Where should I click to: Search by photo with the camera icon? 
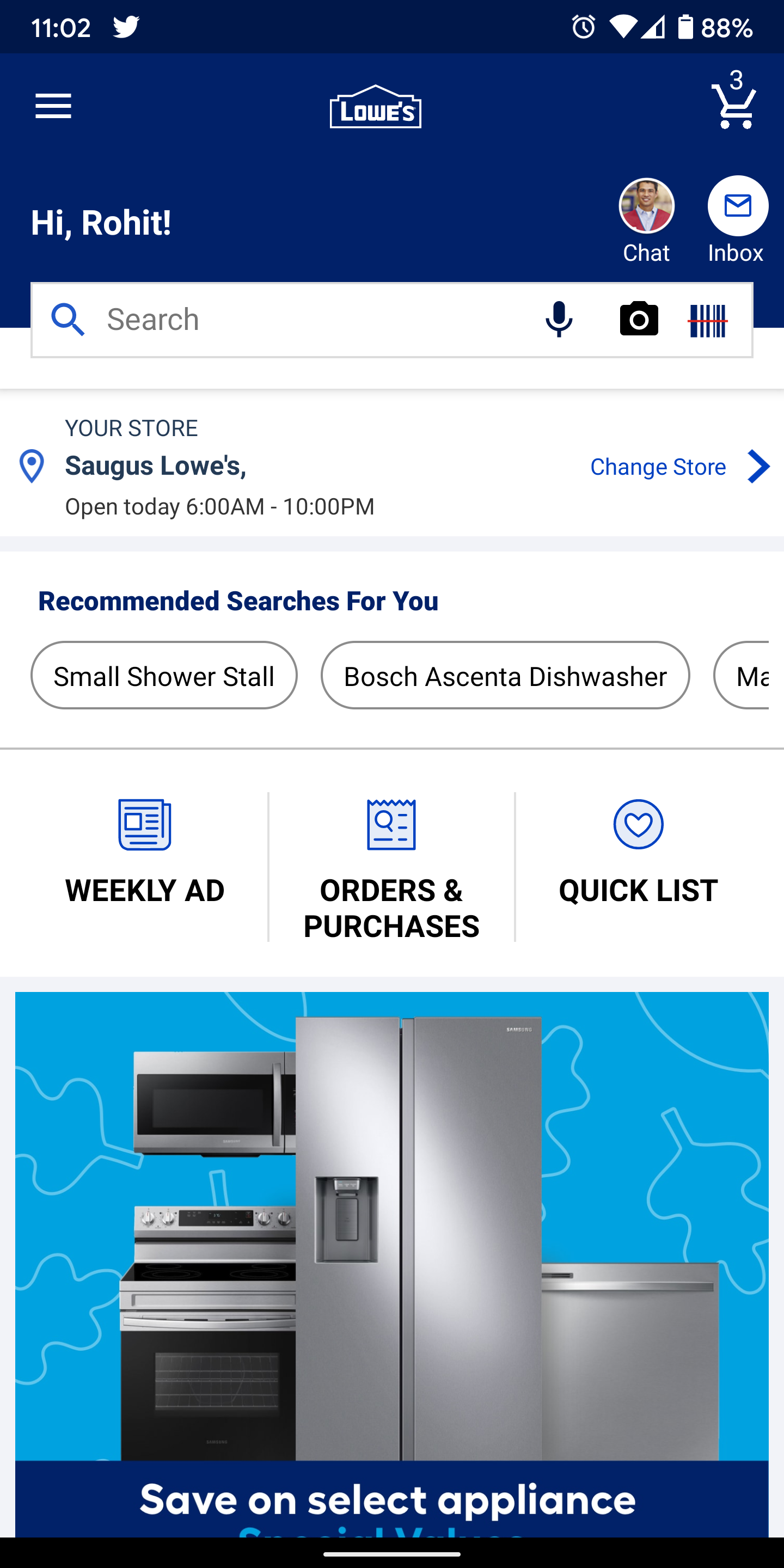[639, 320]
